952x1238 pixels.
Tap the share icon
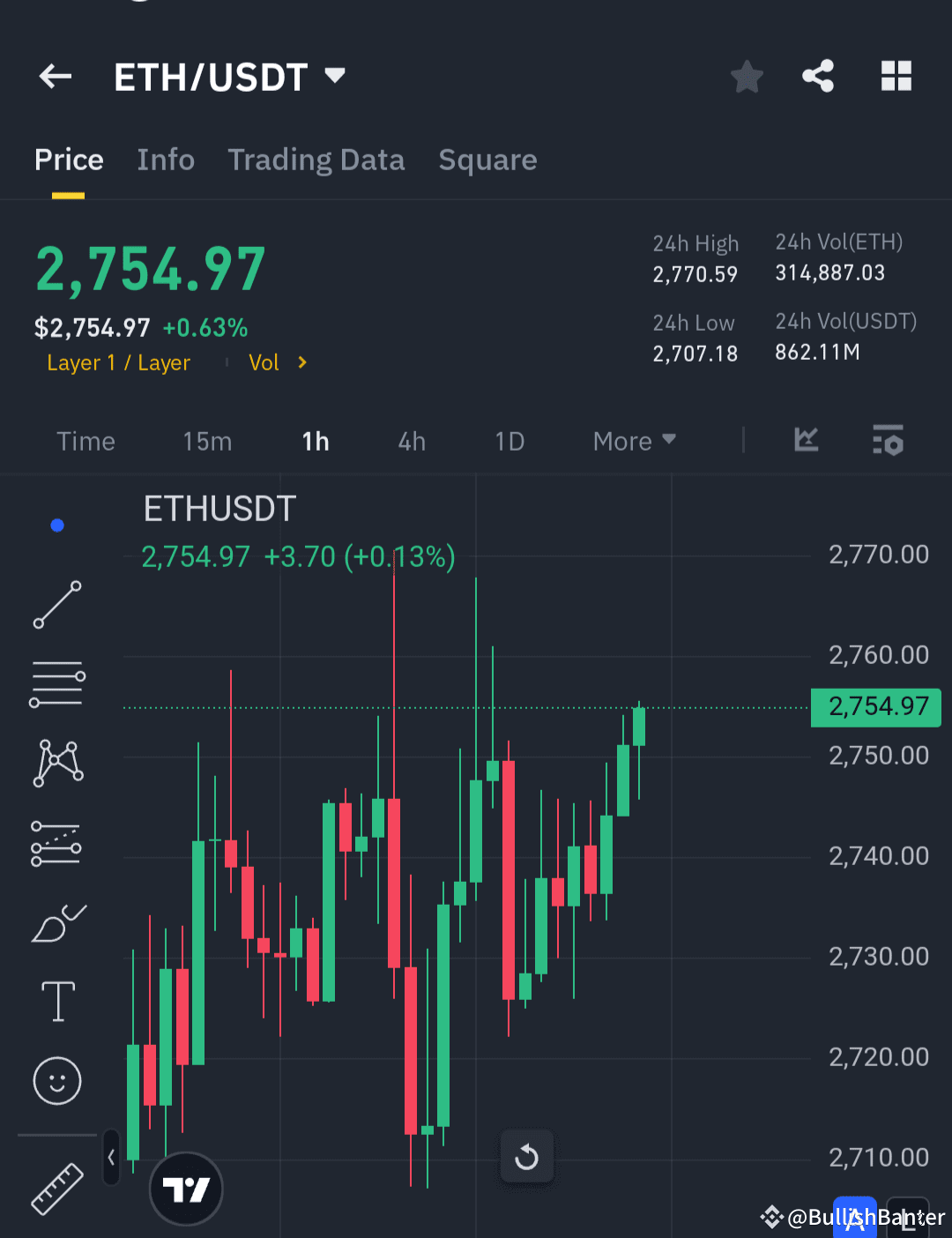[x=817, y=77]
